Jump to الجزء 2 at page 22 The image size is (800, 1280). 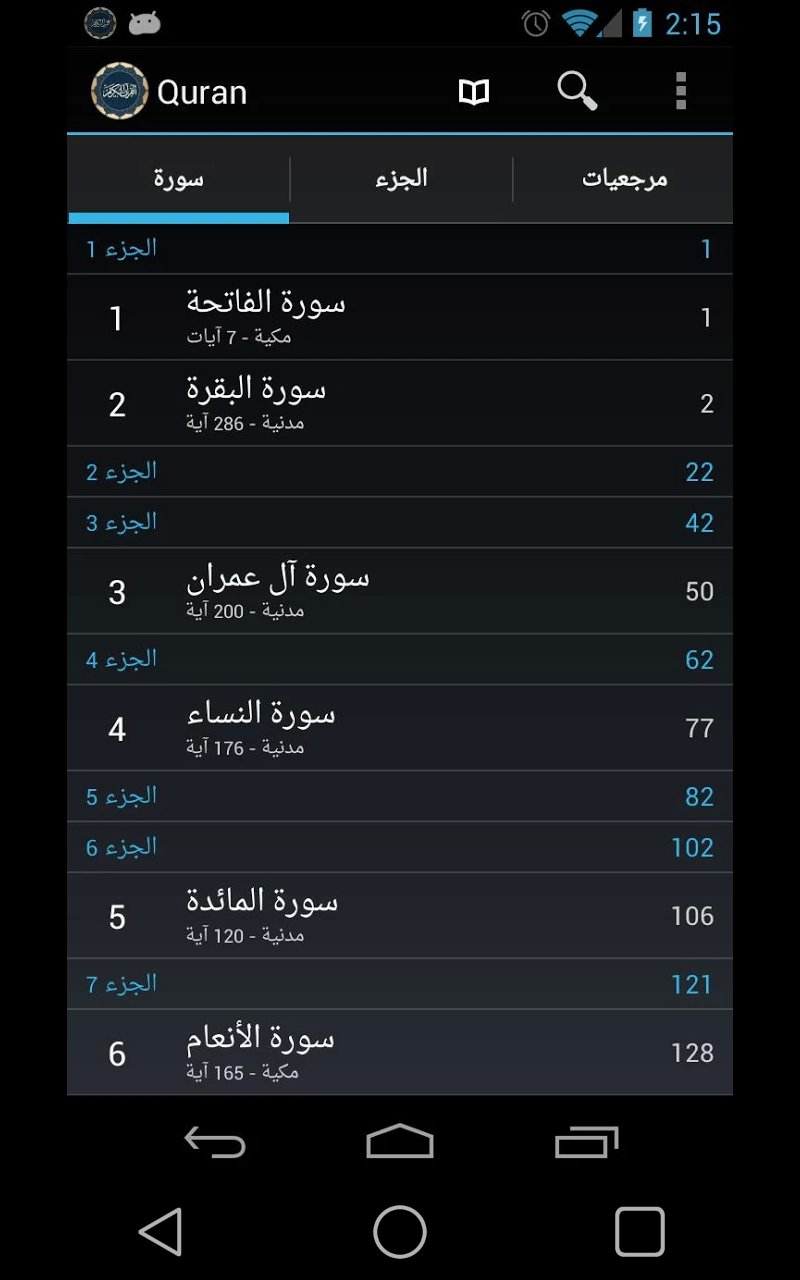coord(400,472)
